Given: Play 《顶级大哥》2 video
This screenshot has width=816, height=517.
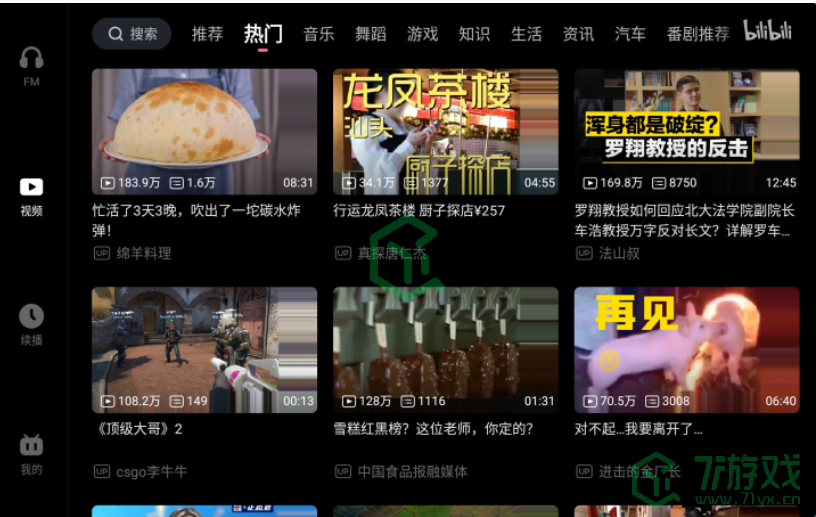Looking at the screenshot, I should click(x=204, y=350).
